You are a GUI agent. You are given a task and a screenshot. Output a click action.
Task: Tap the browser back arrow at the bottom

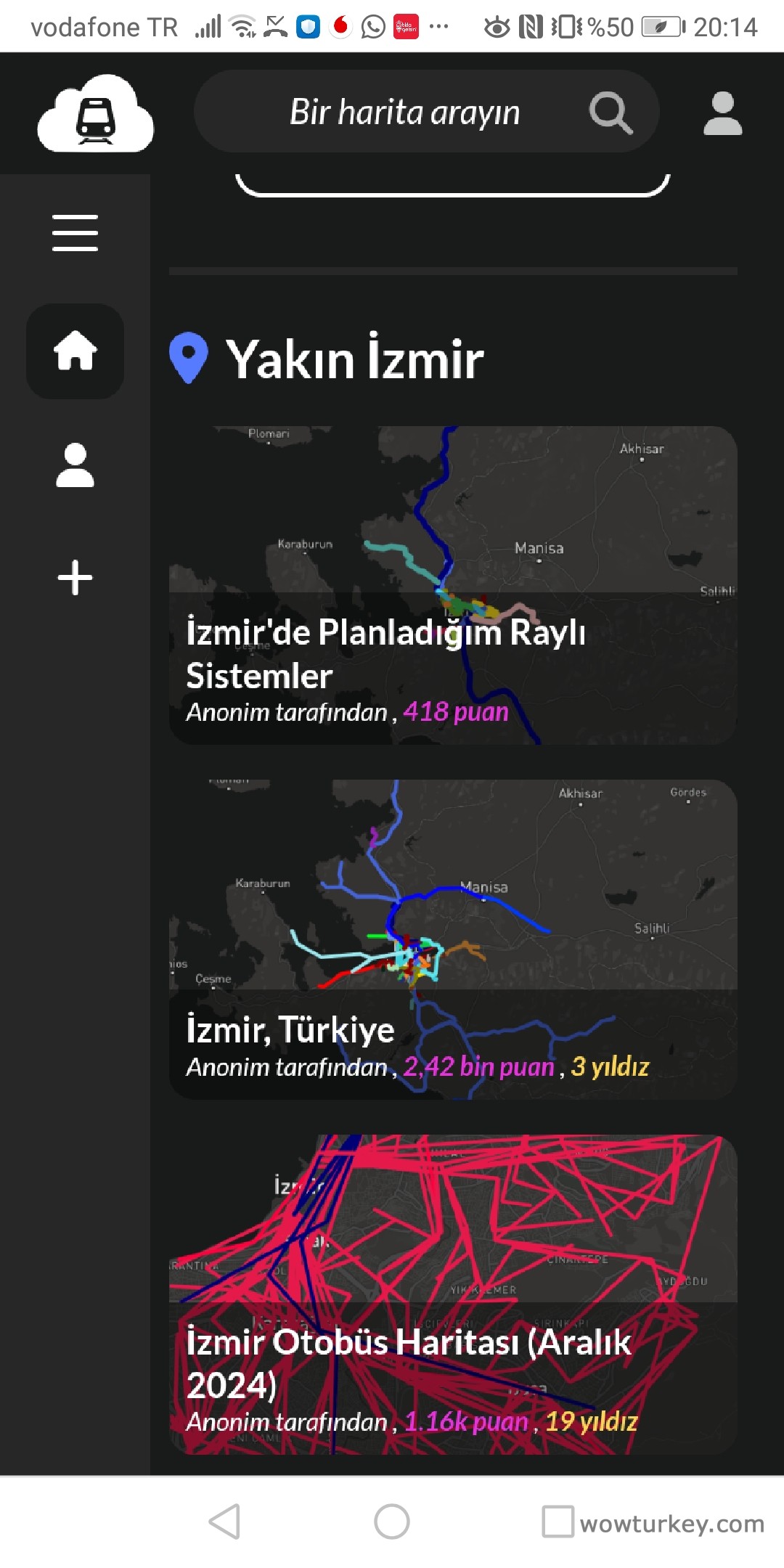click(x=223, y=1521)
